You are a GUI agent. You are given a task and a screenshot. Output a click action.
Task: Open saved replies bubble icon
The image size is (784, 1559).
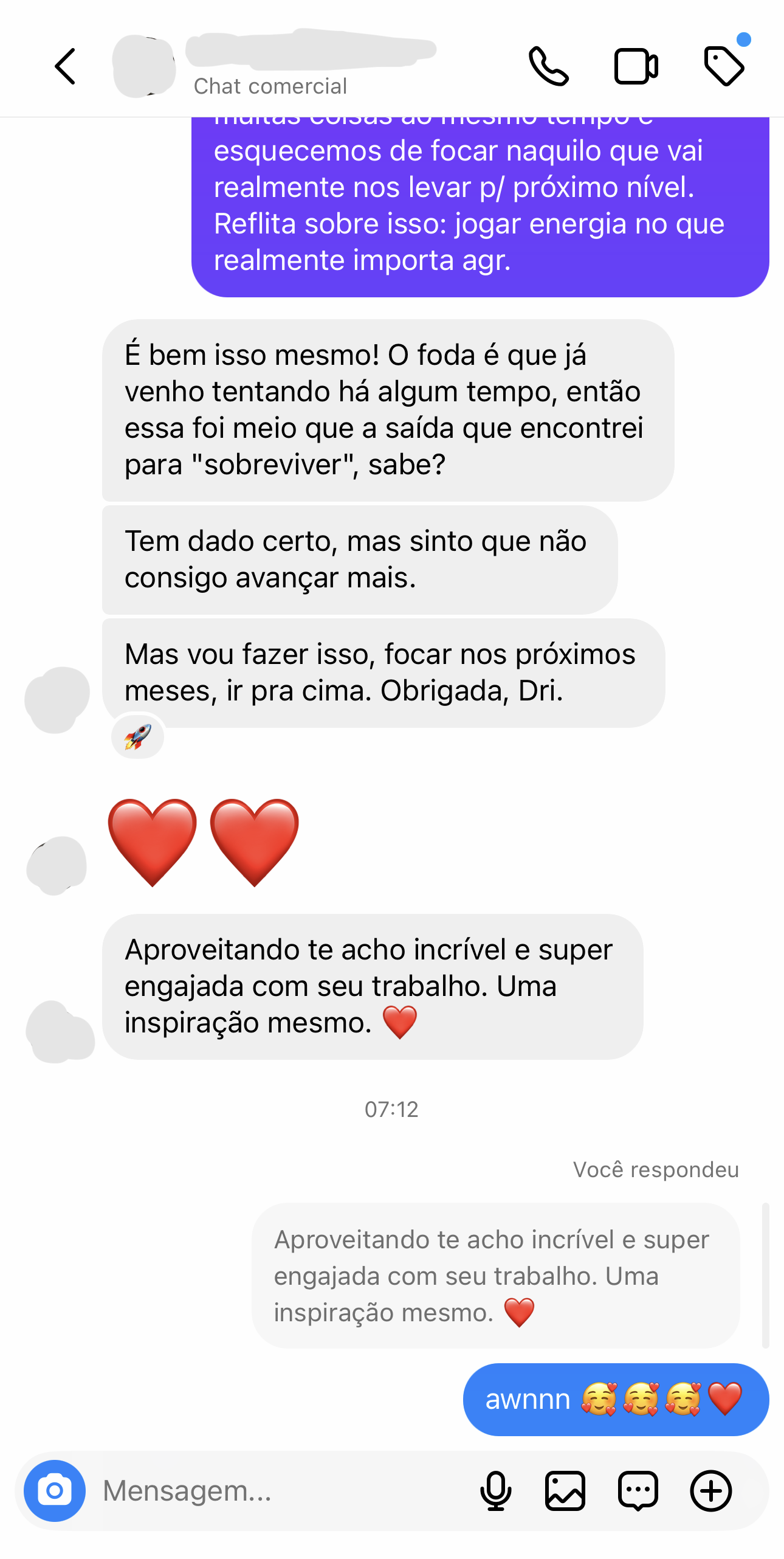pos(638,1490)
